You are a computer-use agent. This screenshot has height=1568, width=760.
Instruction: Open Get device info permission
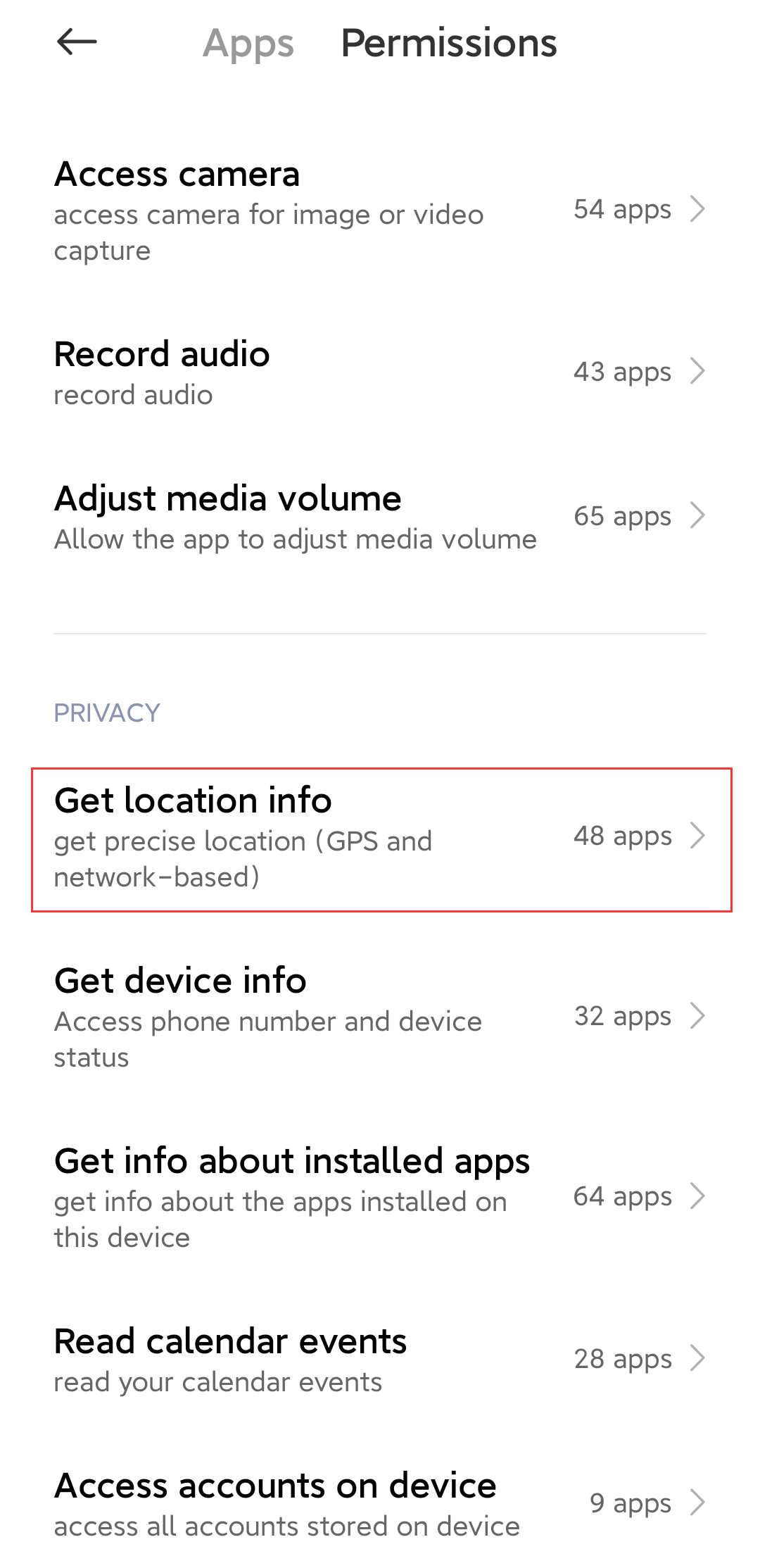tap(380, 1017)
